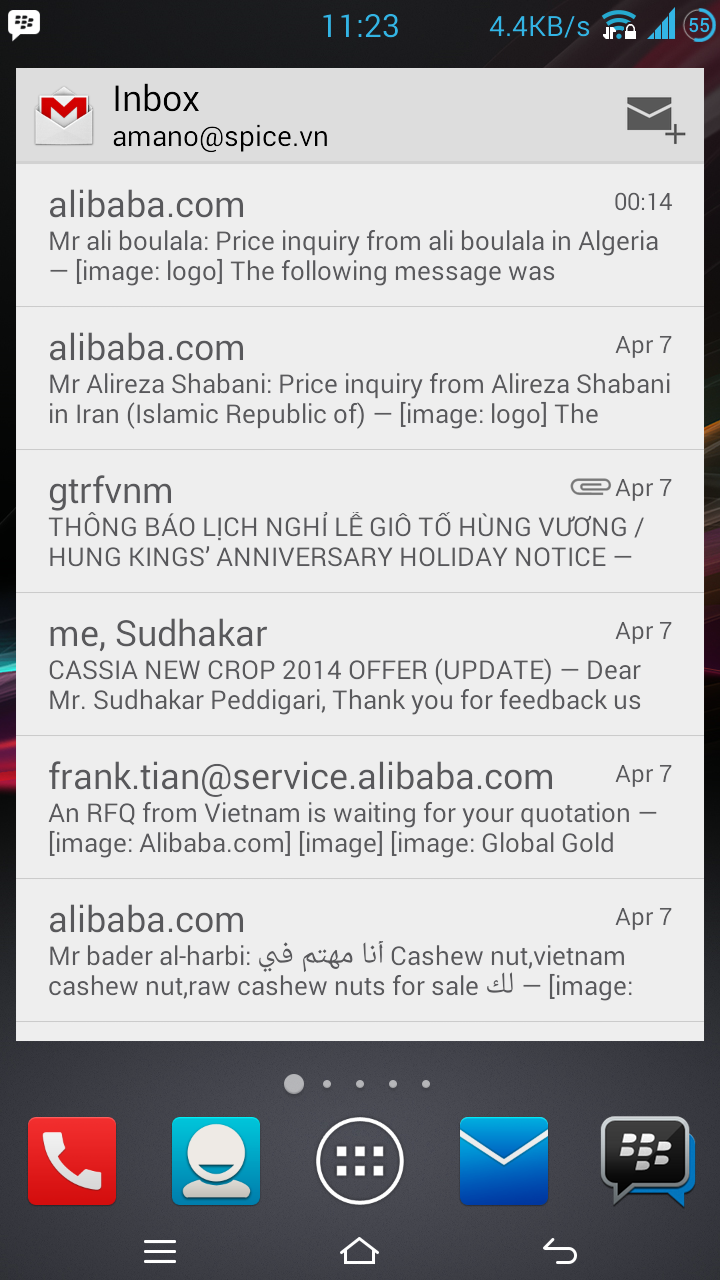Open BlackBerry Messenger from the dock
This screenshot has width=720, height=1280.
click(x=648, y=1161)
